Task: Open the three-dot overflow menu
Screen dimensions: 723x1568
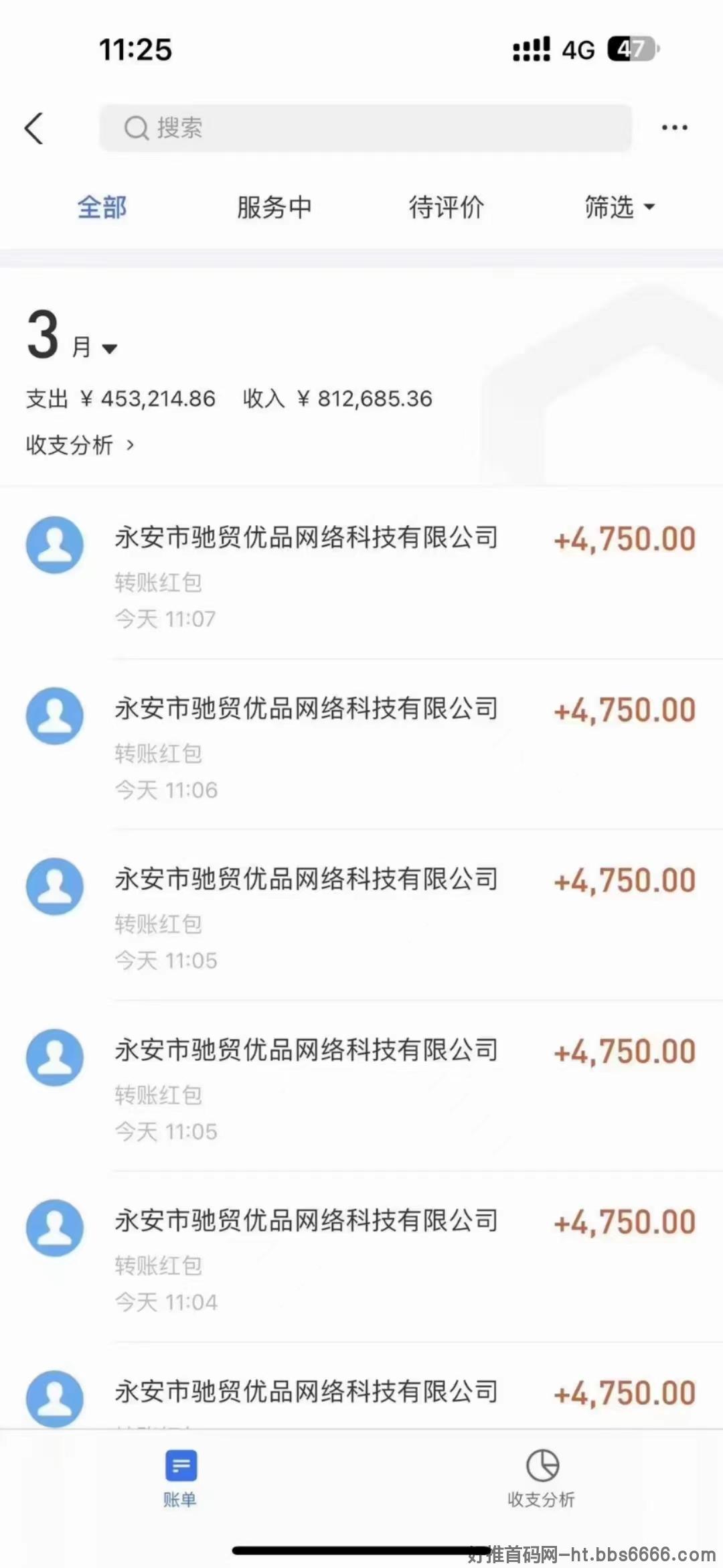Action: pyautogui.click(x=674, y=127)
